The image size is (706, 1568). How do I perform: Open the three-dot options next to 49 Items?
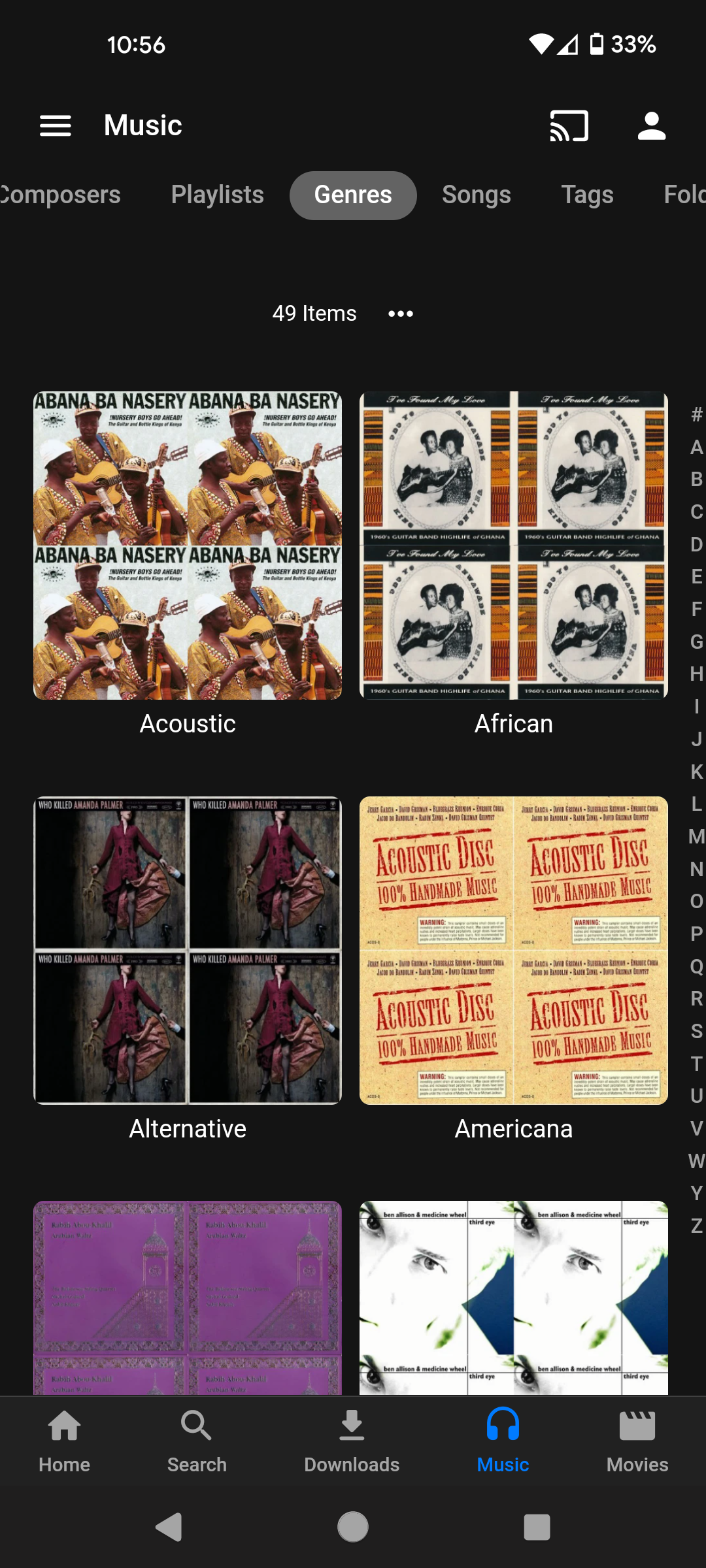coord(401,314)
